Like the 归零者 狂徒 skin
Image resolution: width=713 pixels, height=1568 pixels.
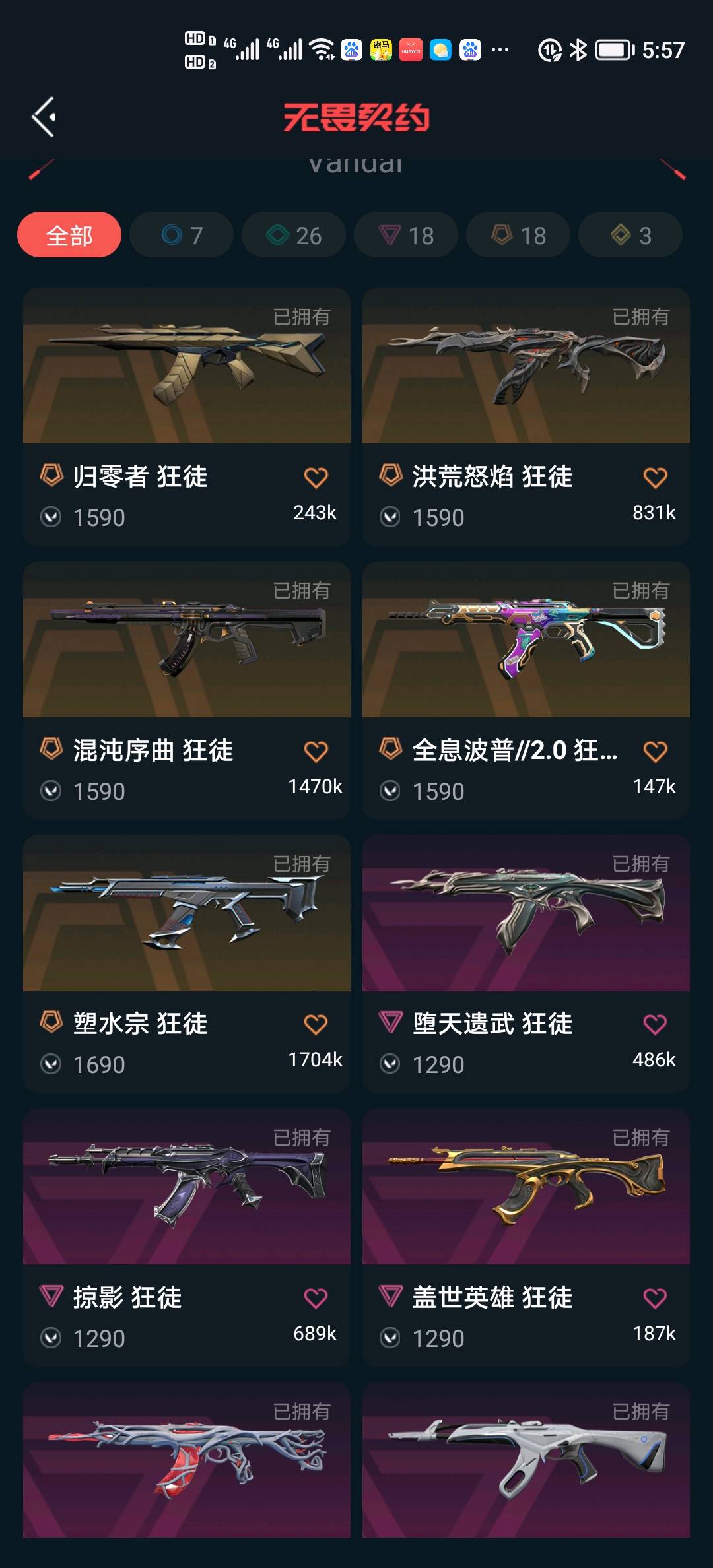[316, 477]
